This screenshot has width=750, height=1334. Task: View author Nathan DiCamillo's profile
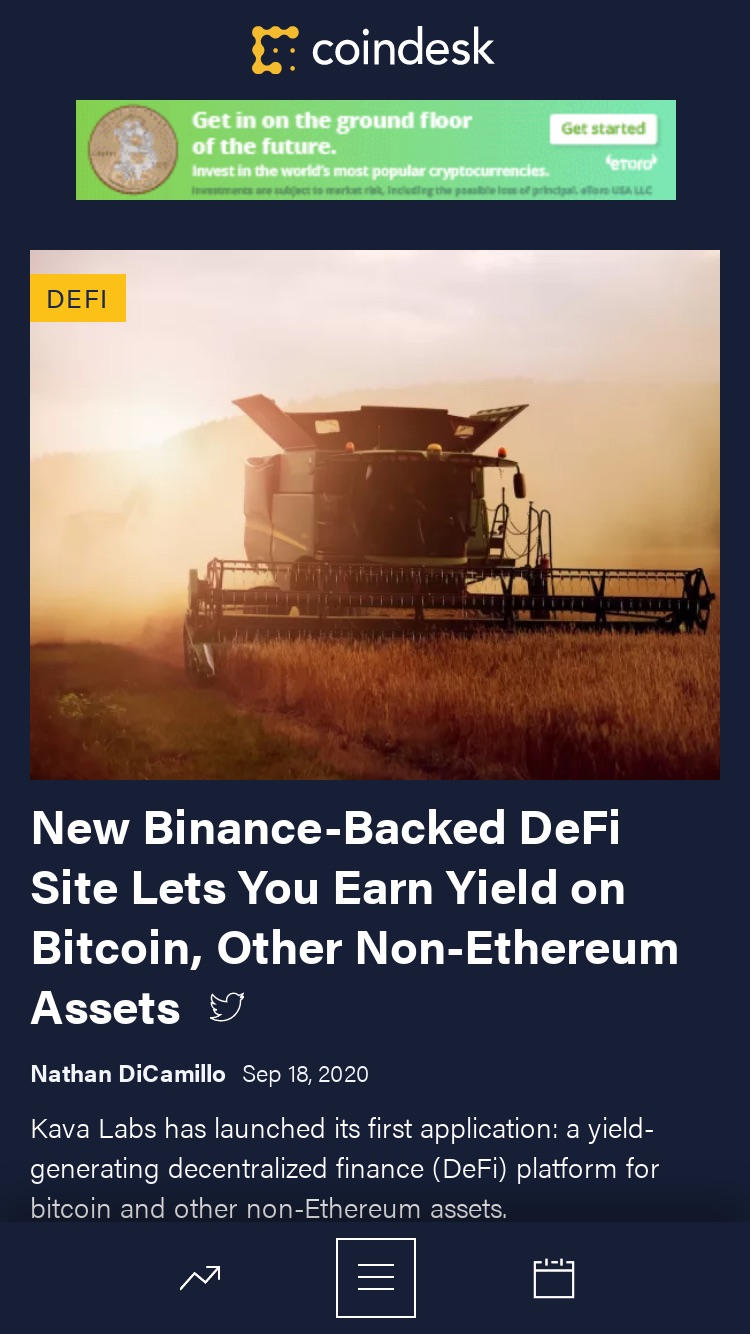(128, 1074)
